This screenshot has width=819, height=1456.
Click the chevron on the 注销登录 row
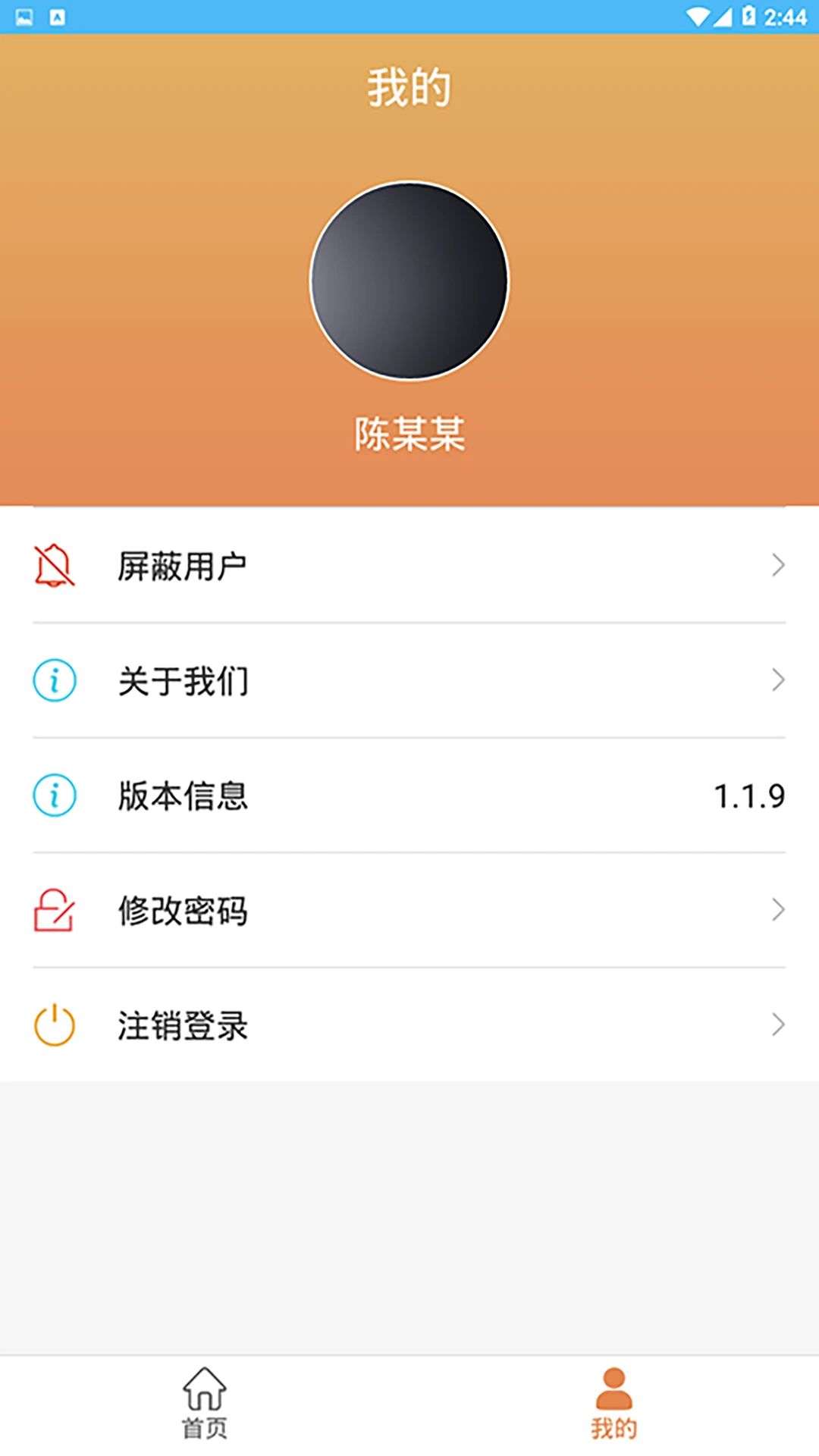780,1025
